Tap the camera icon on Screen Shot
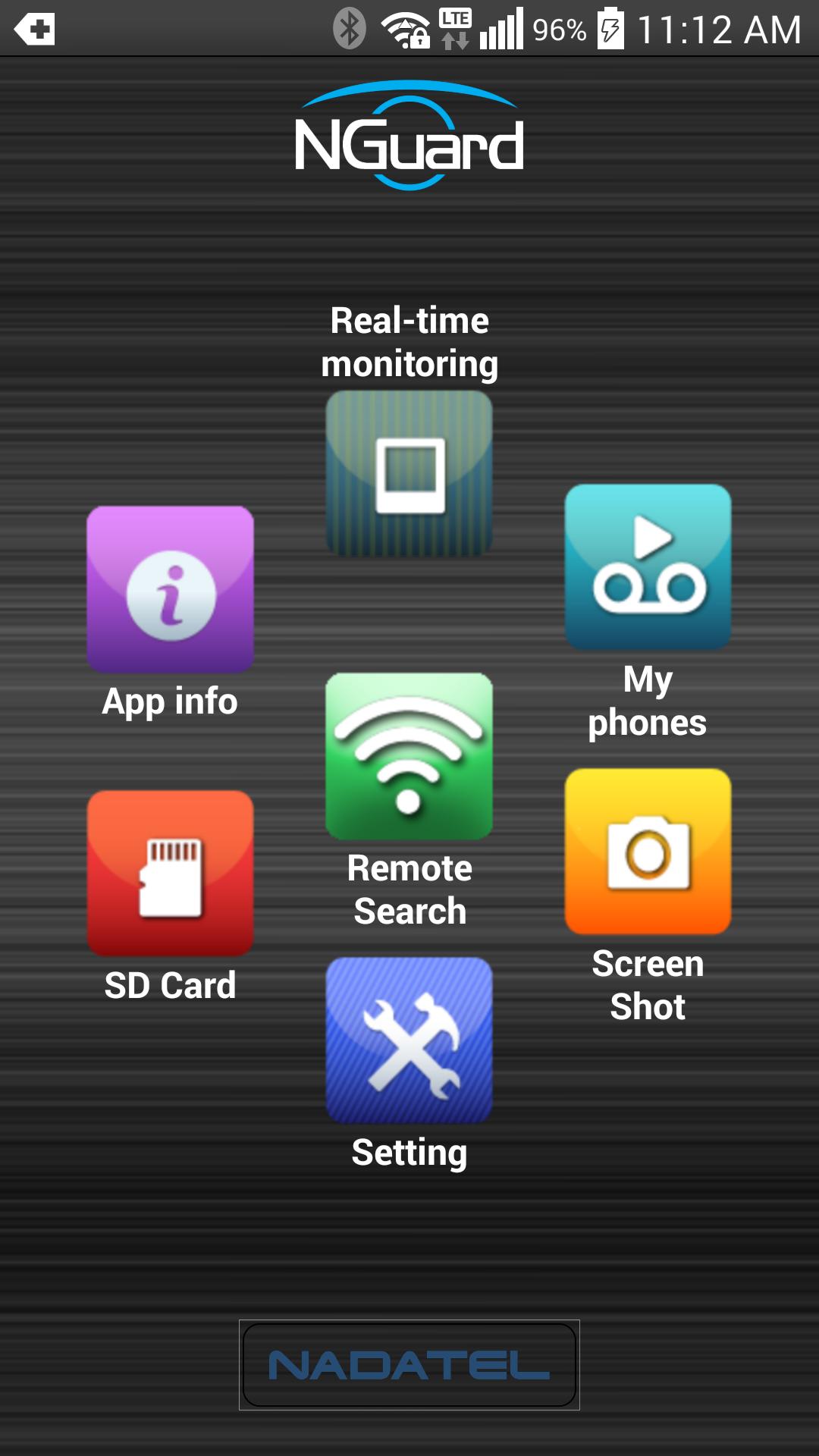The height and width of the screenshot is (1456, 819). [x=648, y=853]
